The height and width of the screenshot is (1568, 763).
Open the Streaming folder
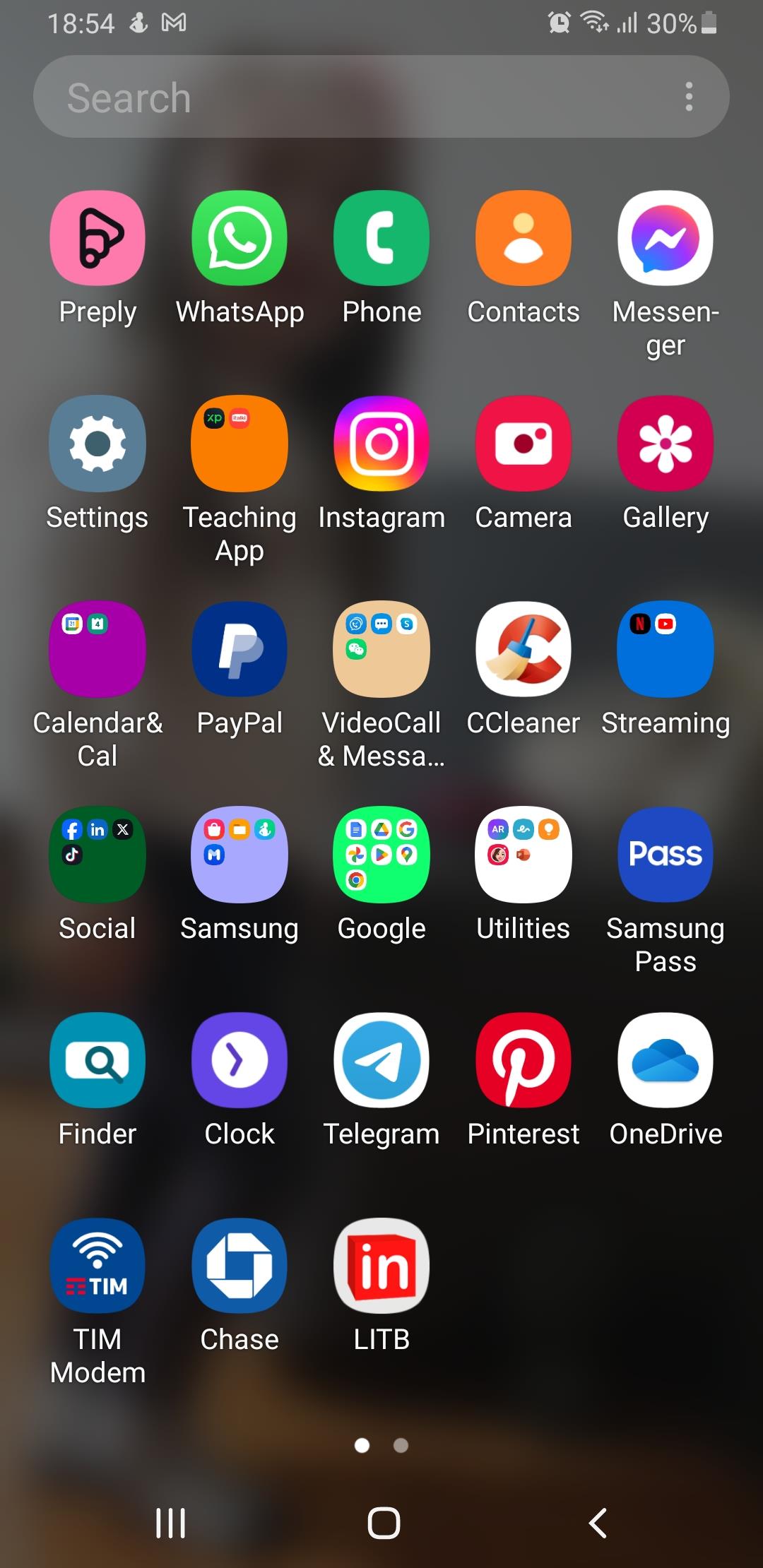[665, 649]
